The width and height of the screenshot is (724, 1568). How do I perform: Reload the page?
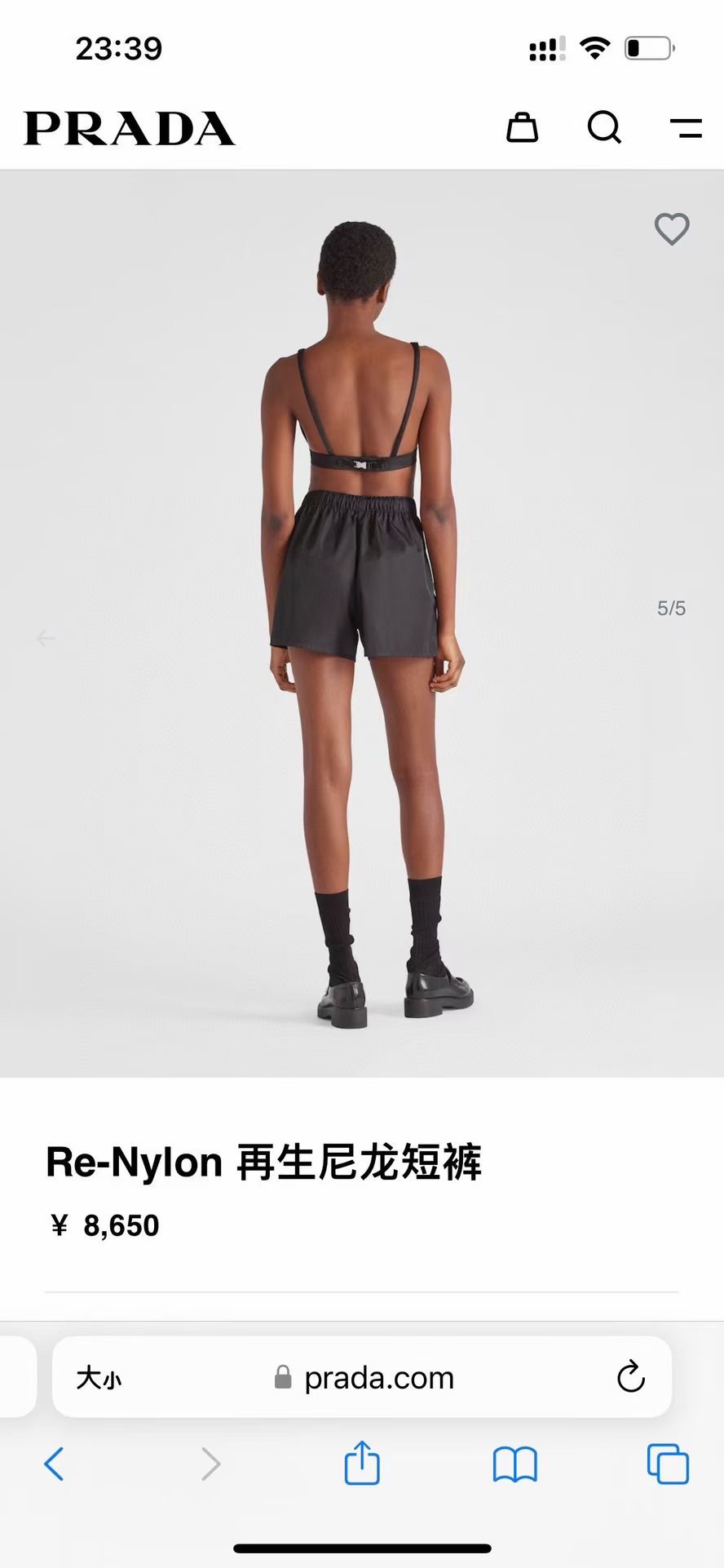tap(630, 1378)
